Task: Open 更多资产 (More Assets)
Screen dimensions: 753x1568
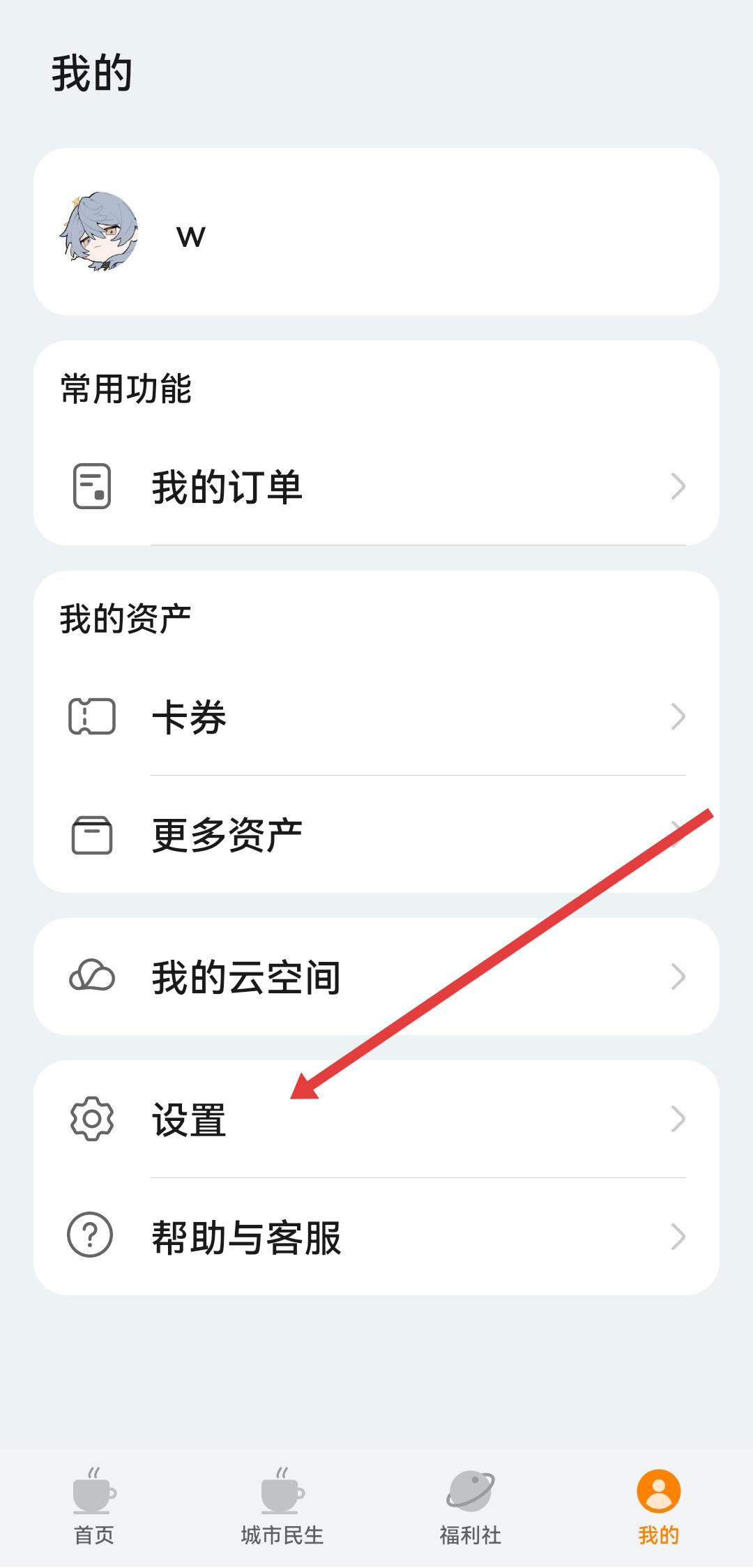Action: 376,836
